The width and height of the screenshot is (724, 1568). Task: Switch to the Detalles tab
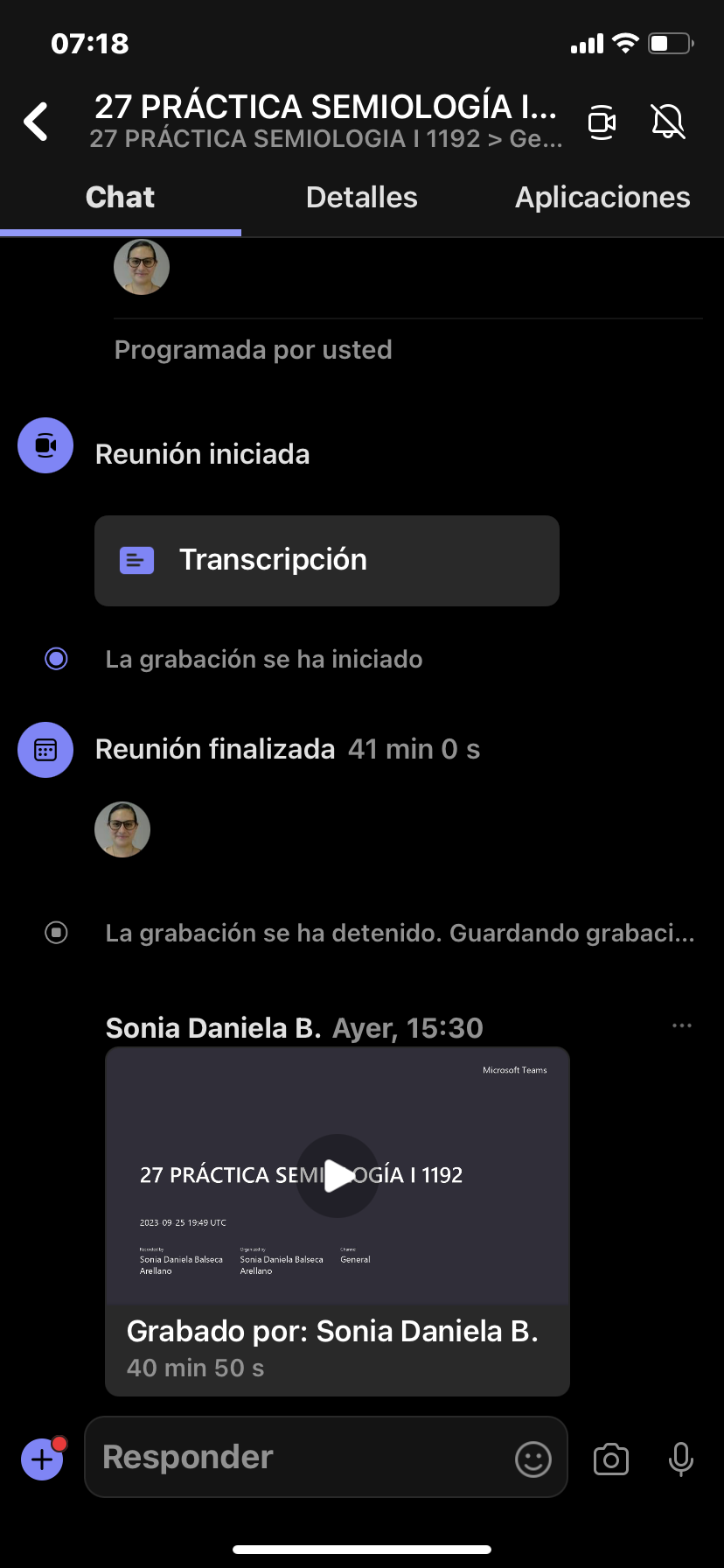coord(361,198)
